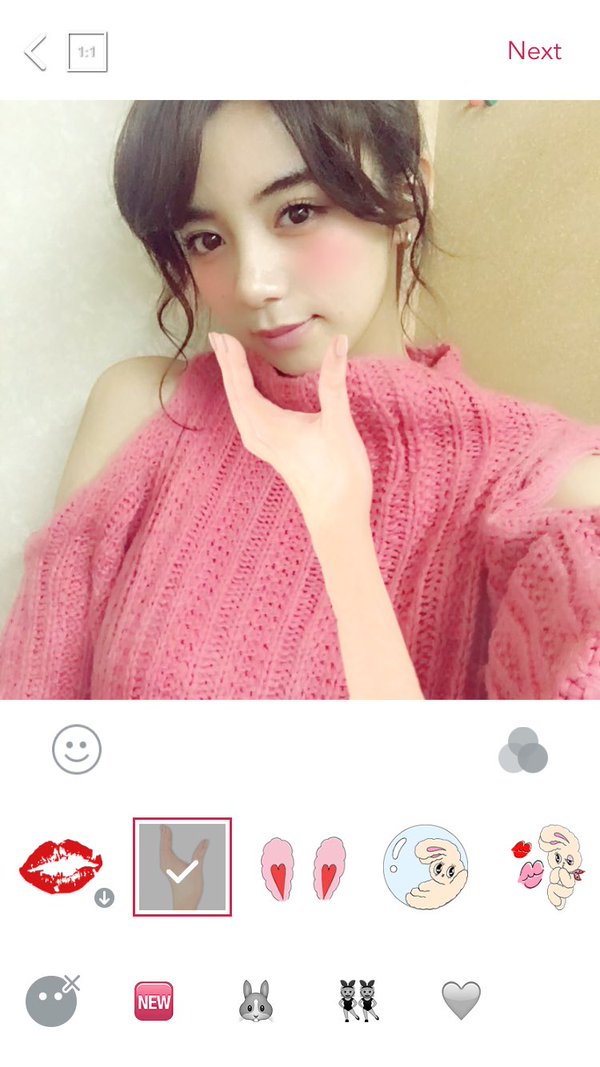The image size is (600, 1067).
Task: Add the bunny with kisses sticker
Action: [550, 867]
